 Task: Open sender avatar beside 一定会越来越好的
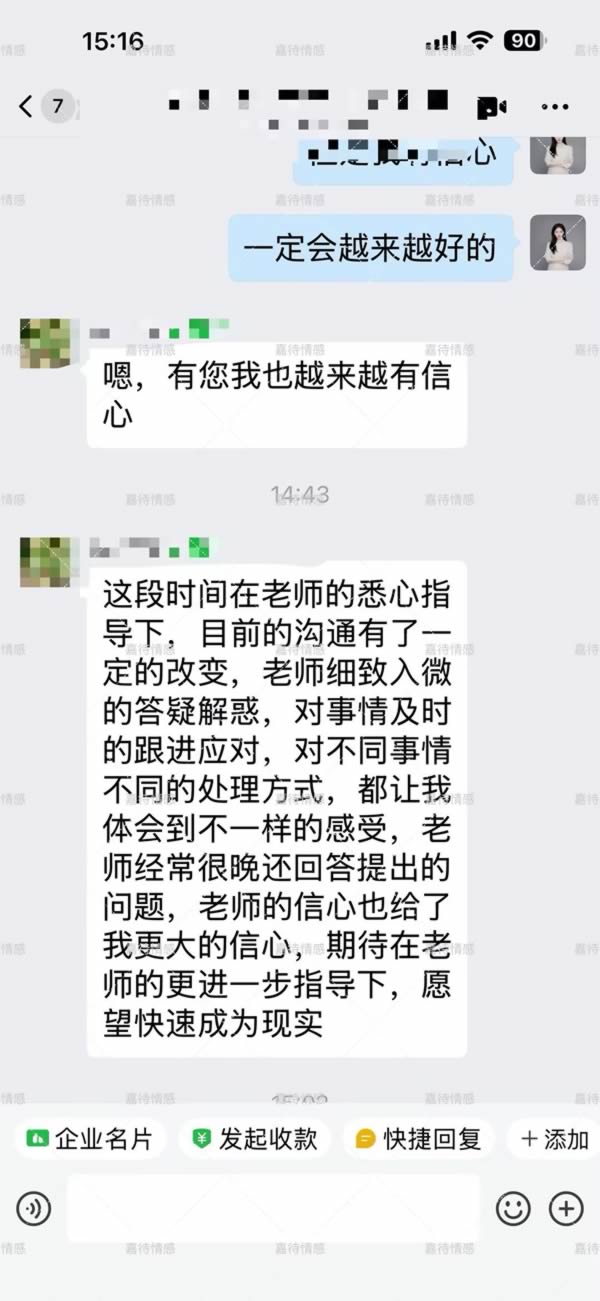tap(557, 243)
